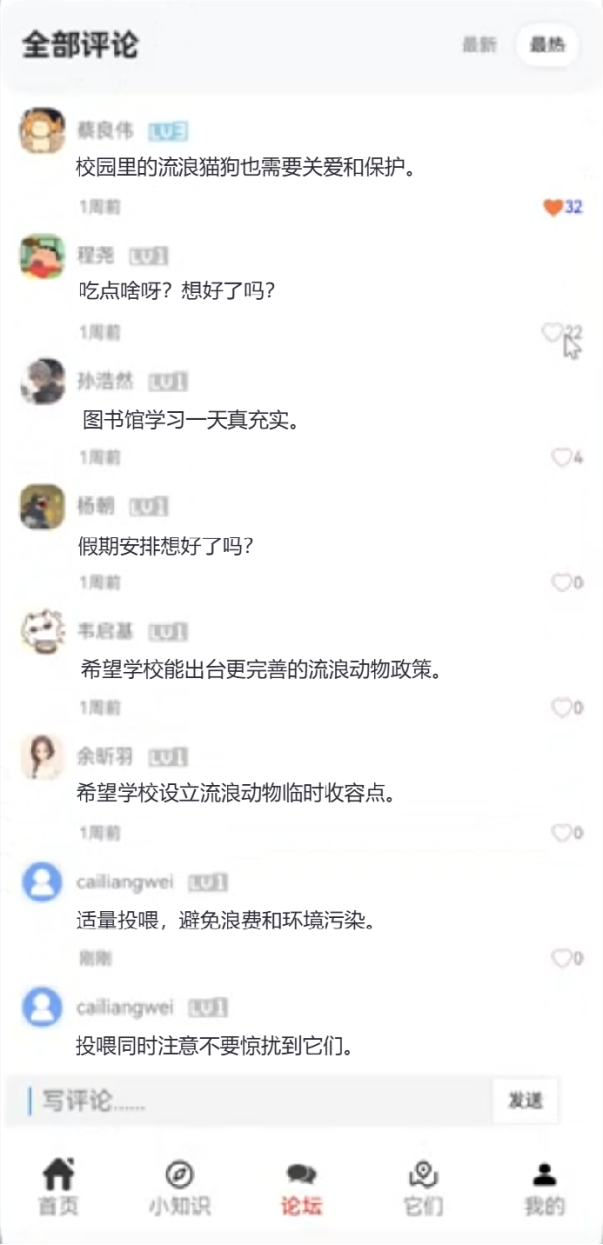Image resolution: width=603 pixels, height=1245 pixels.
Task: Like 孙浩然's library study comment
Action: pyautogui.click(x=561, y=457)
